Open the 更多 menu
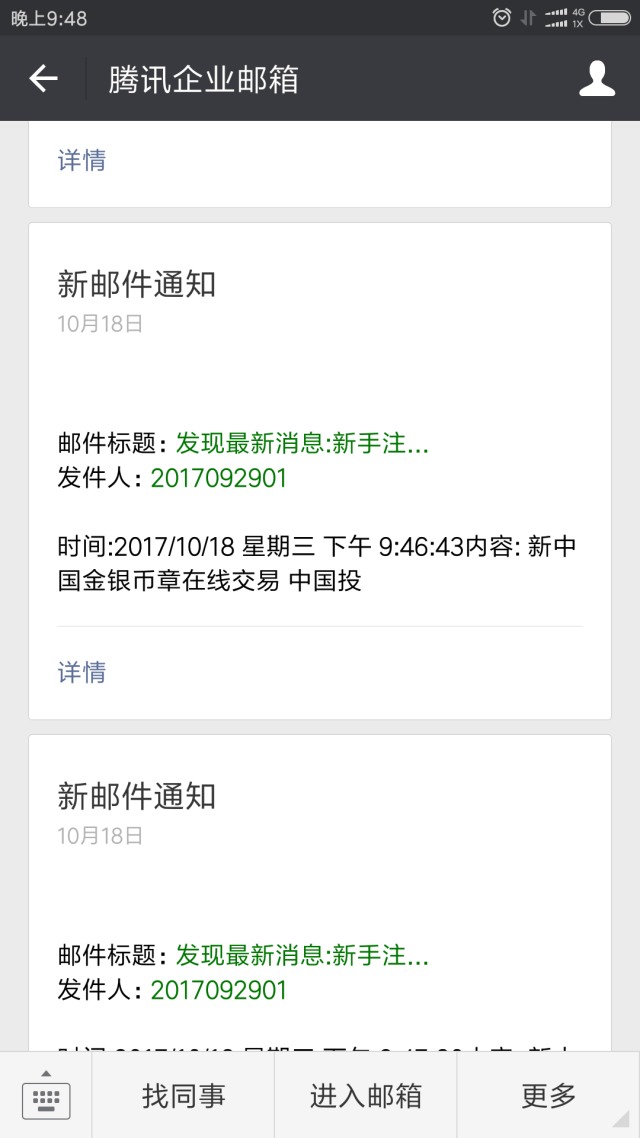640x1138 pixels. click(549, 1095)
